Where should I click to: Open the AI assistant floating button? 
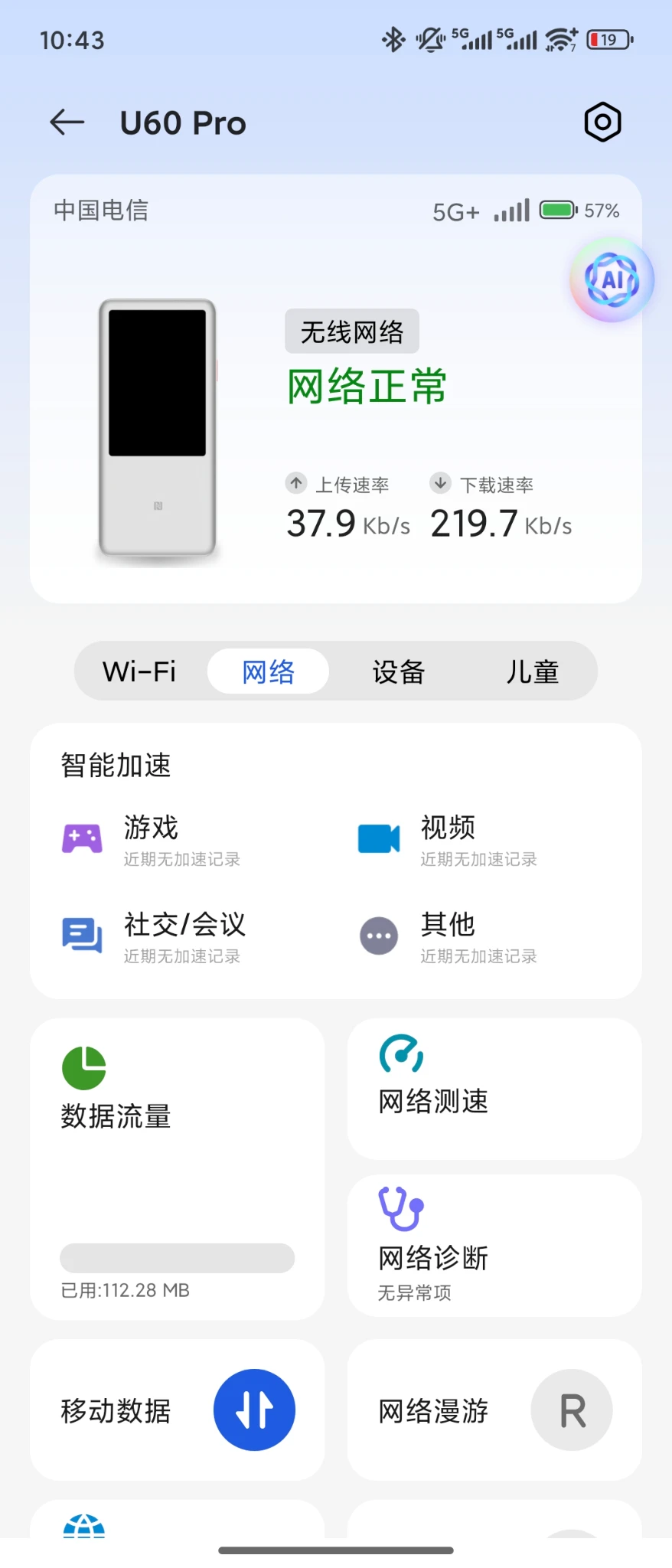(x=612, y=280)
